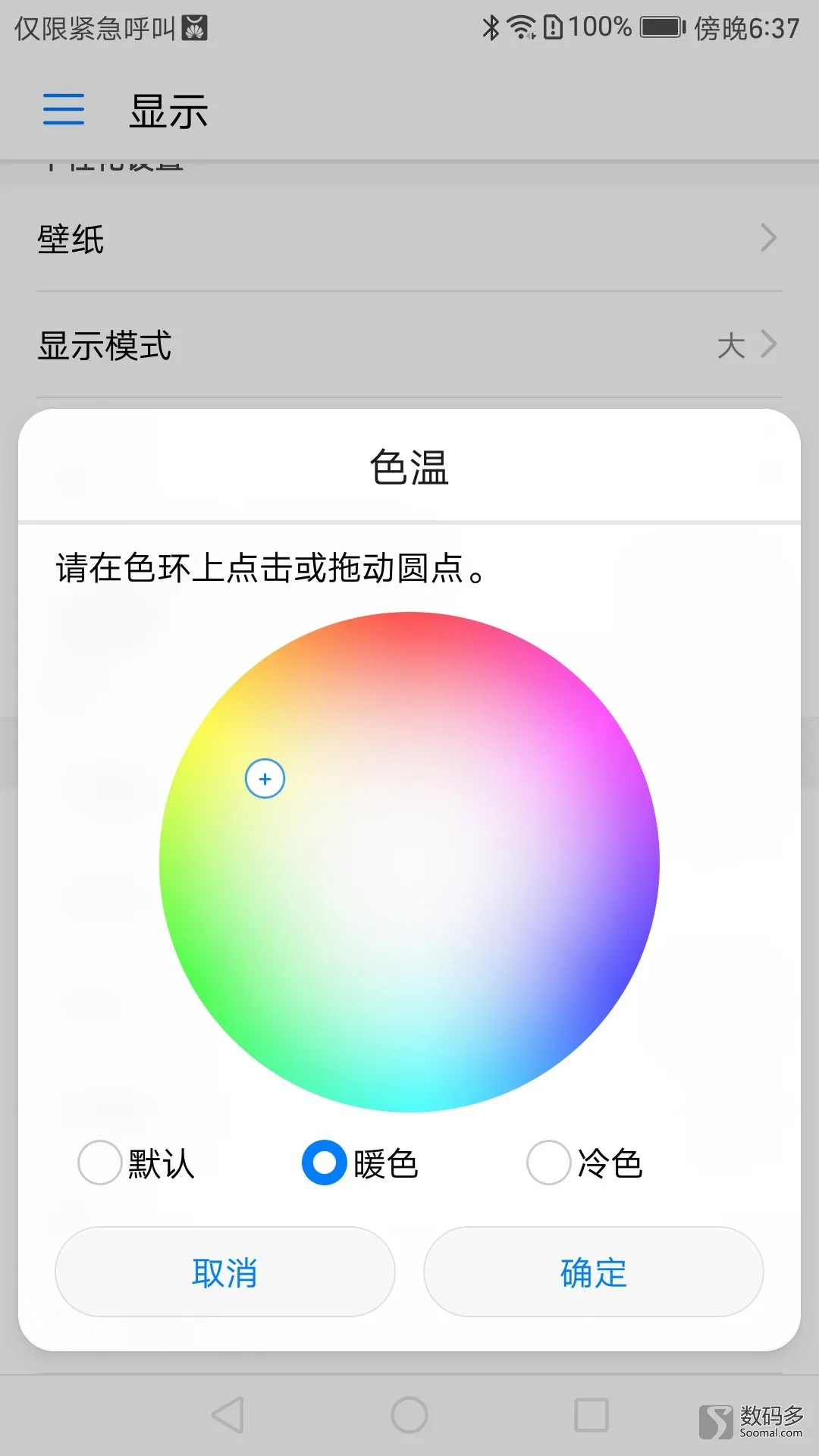Open the 显示模式 display mode row
Screen dimensions: 819x1456
point(409,345)
